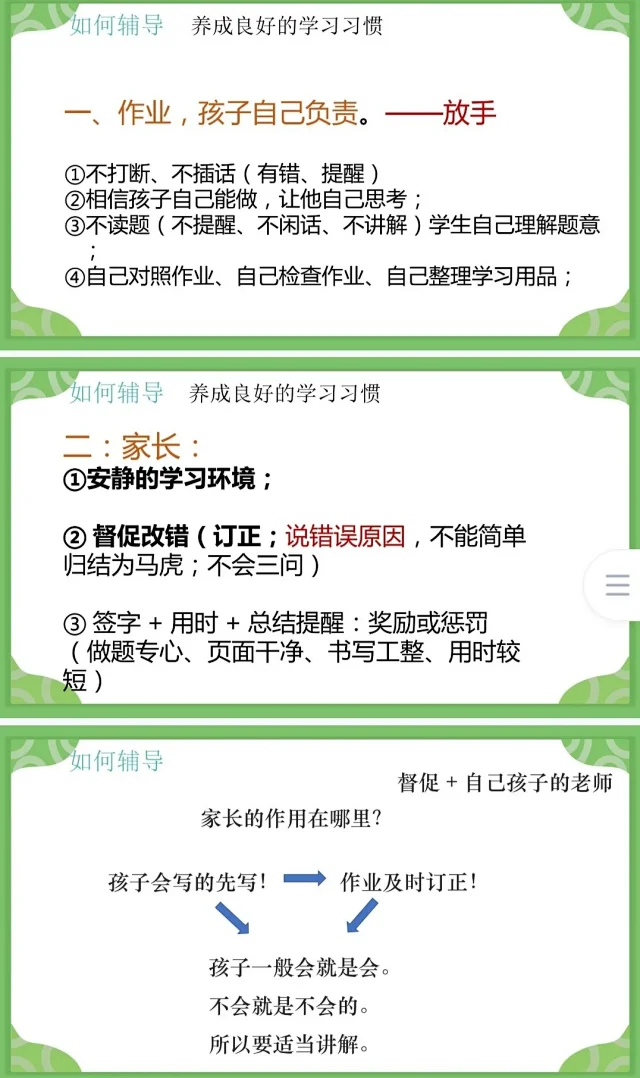Open the floating menu button at right edge

point(616,585)
